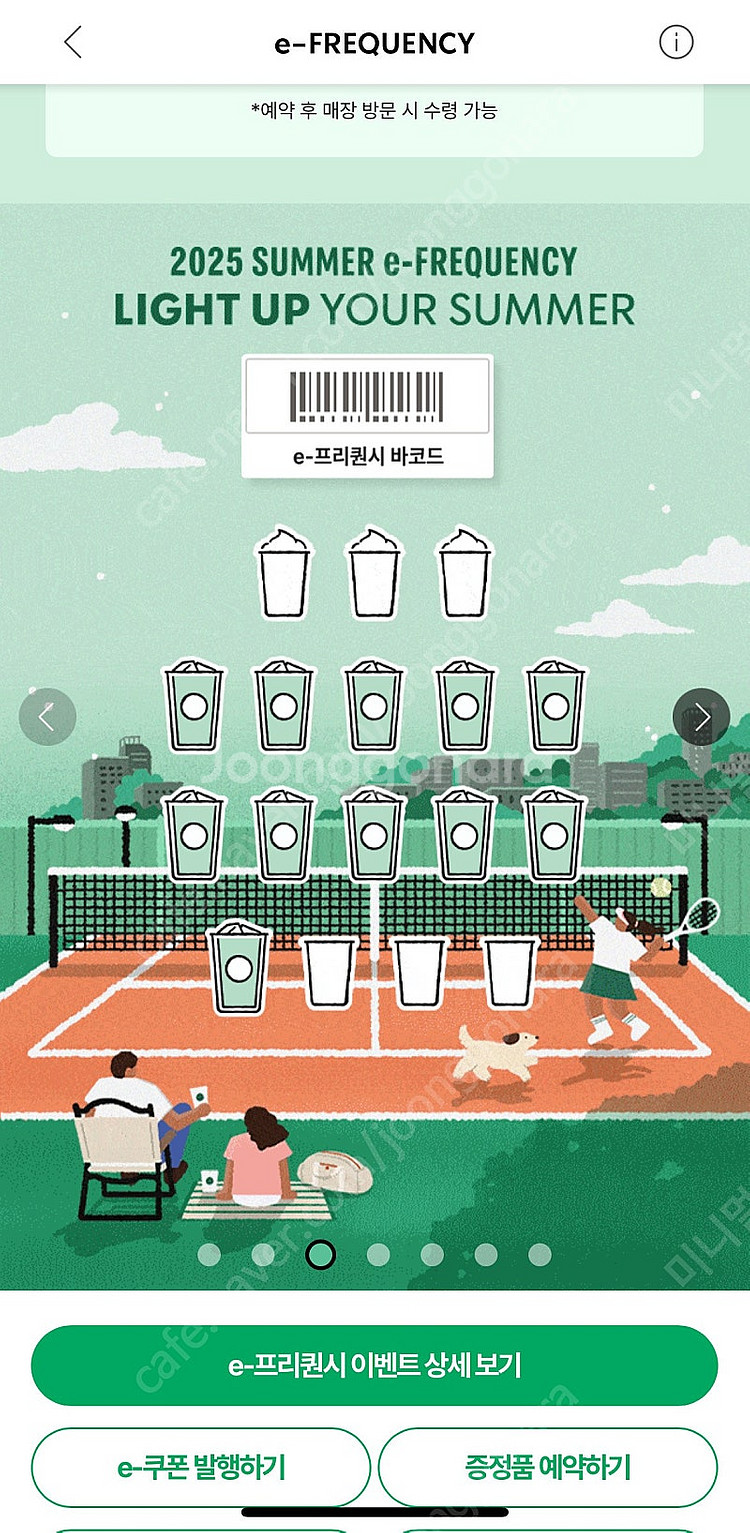Screen dimensions: 750x1533
Task: Show the next carousel slide
Action: point(701,717)
